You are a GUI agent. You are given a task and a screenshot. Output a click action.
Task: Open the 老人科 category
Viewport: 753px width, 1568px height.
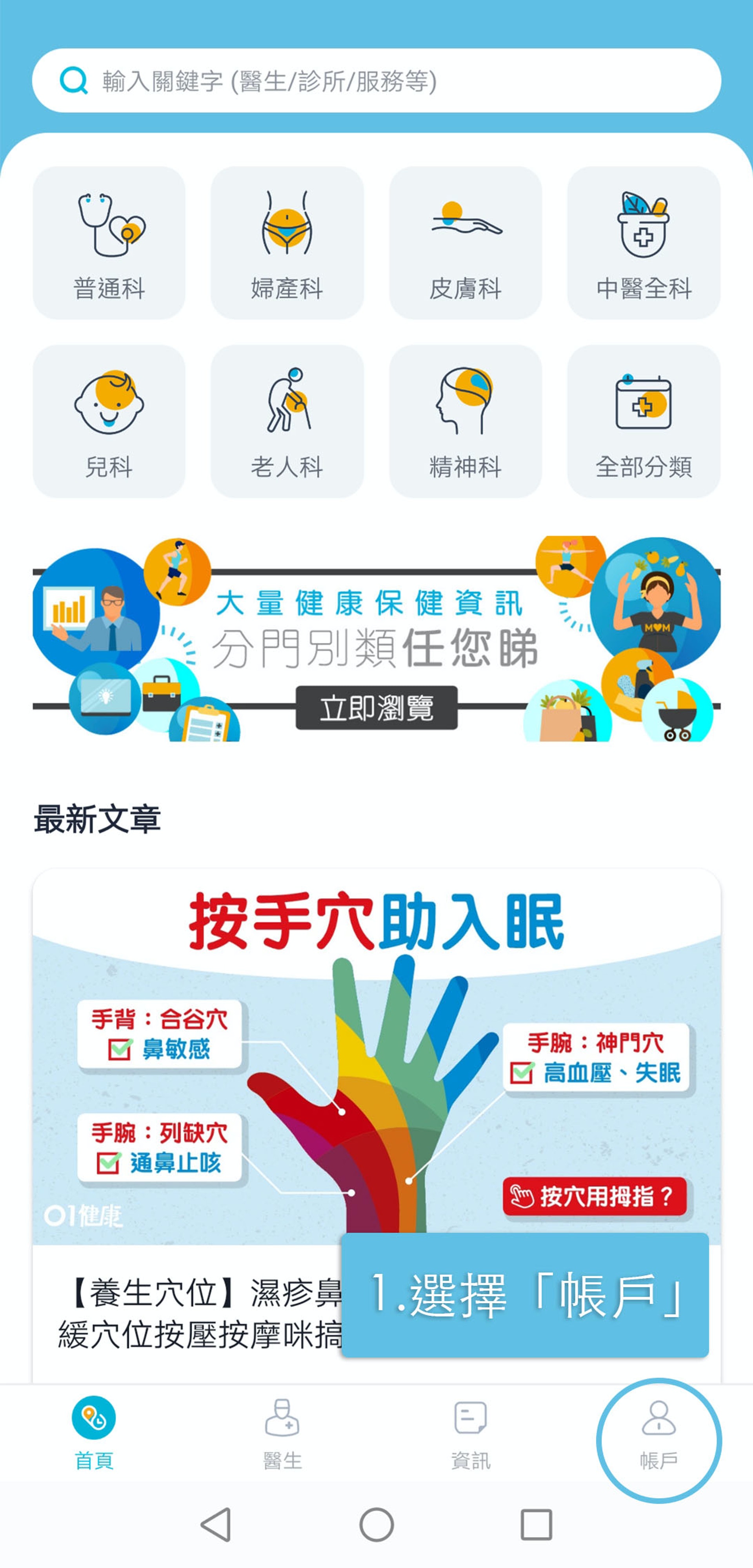pyautogui.click(x=287, y=421)
